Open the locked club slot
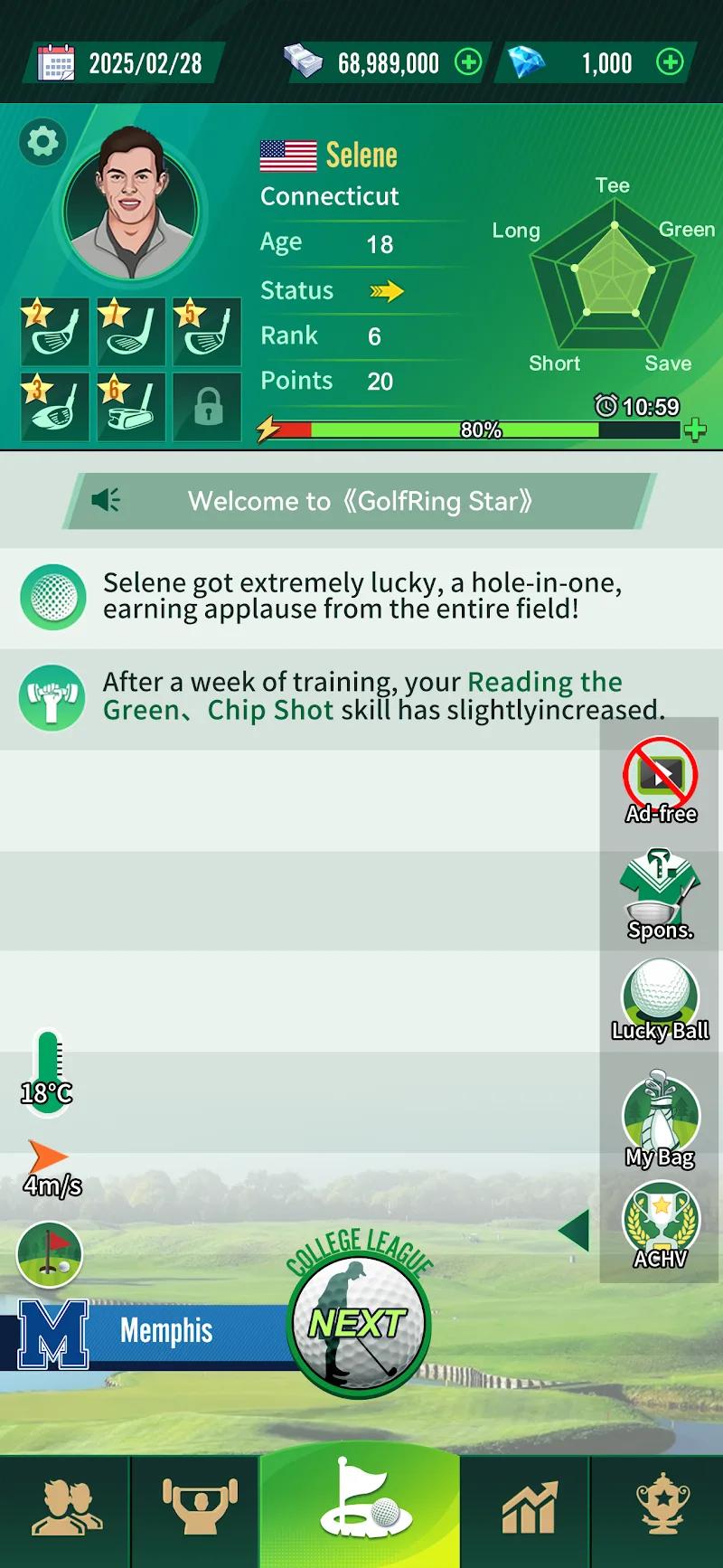Viewport: 723px width, 1568px height. click(206, 405)
